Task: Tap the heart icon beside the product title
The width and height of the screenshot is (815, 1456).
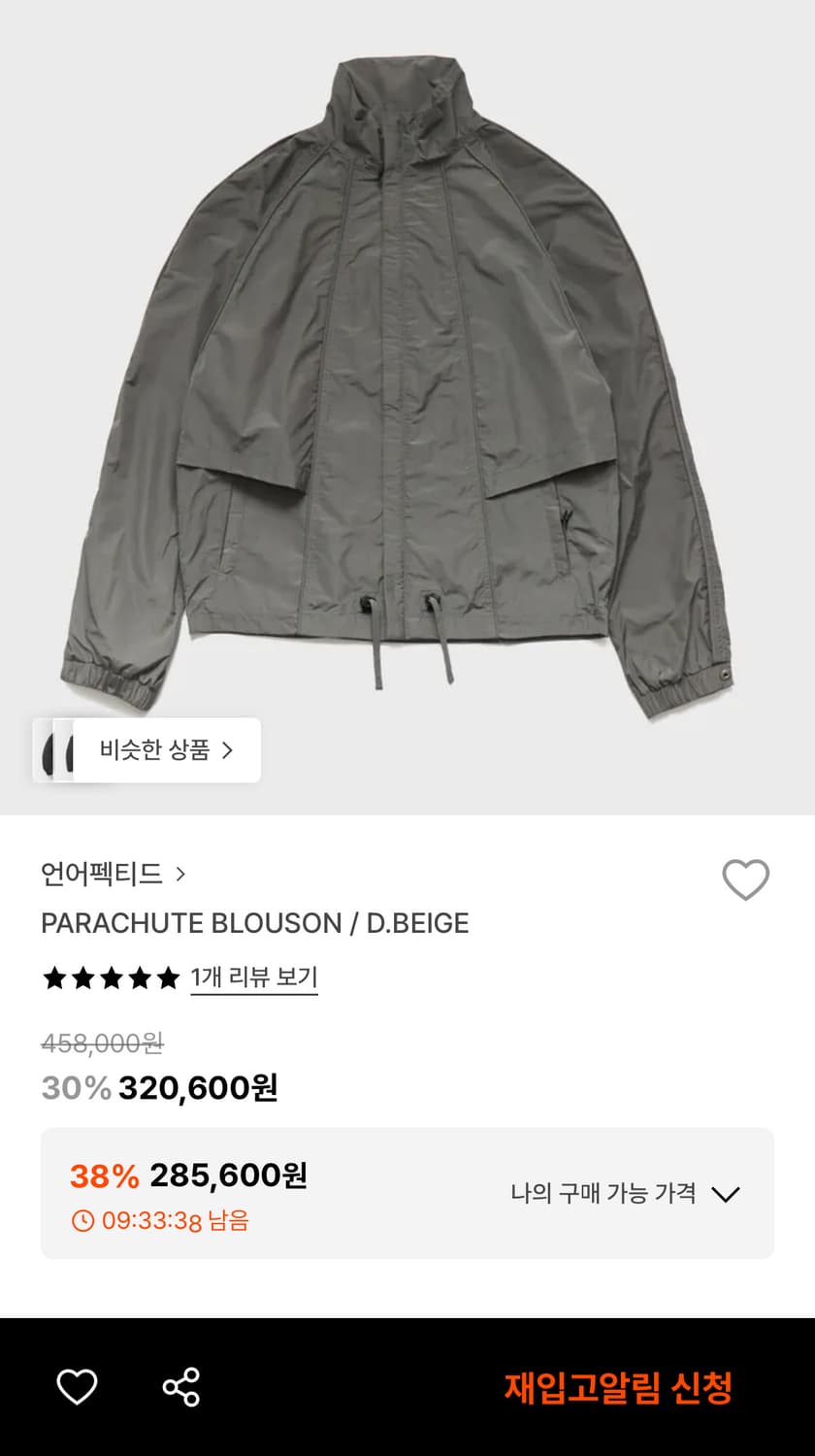Action: tap(745, 879)
